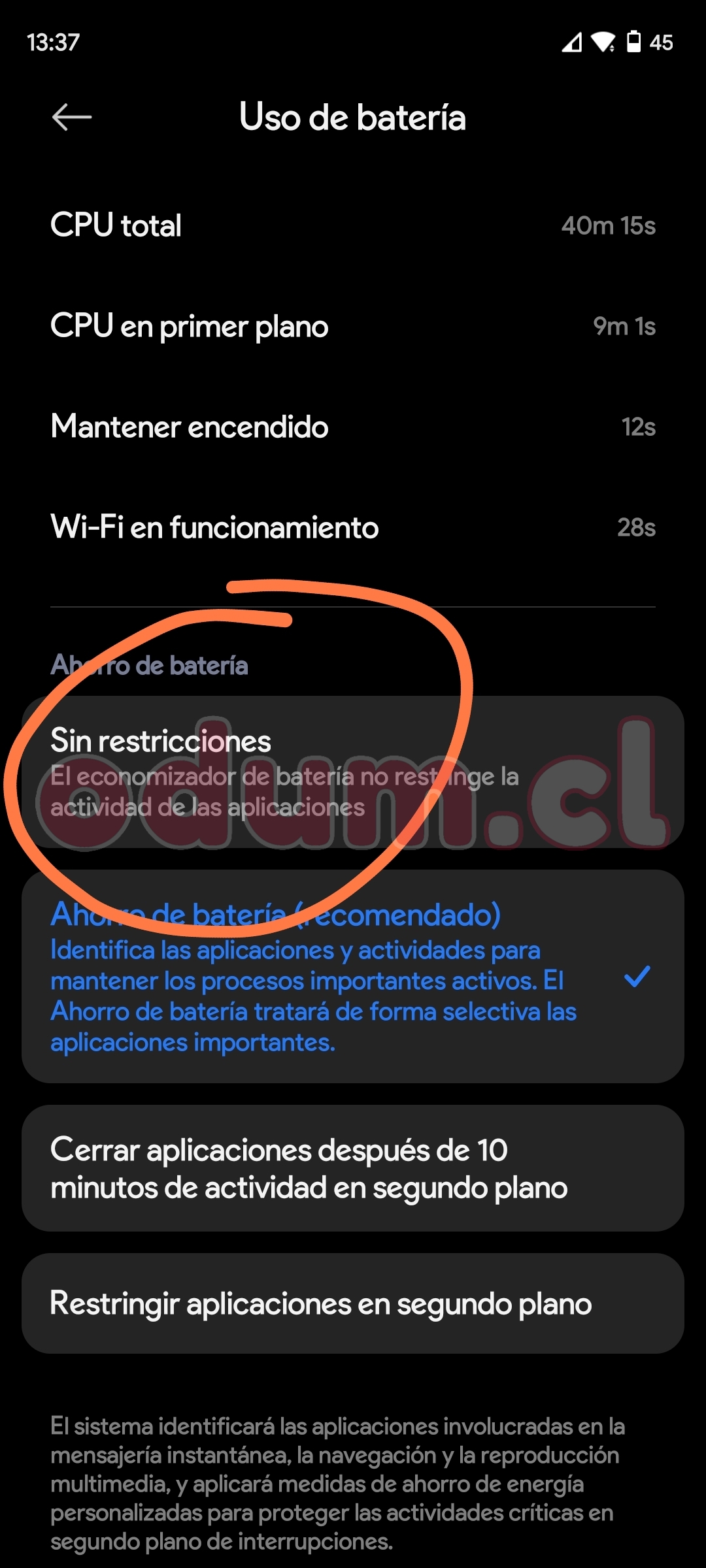Image resolution: width=706 pixels, height=1568 pixels.
Task: Select Cerrar aplicaciones después de 10 minutos
Action: click(353, 1168)
